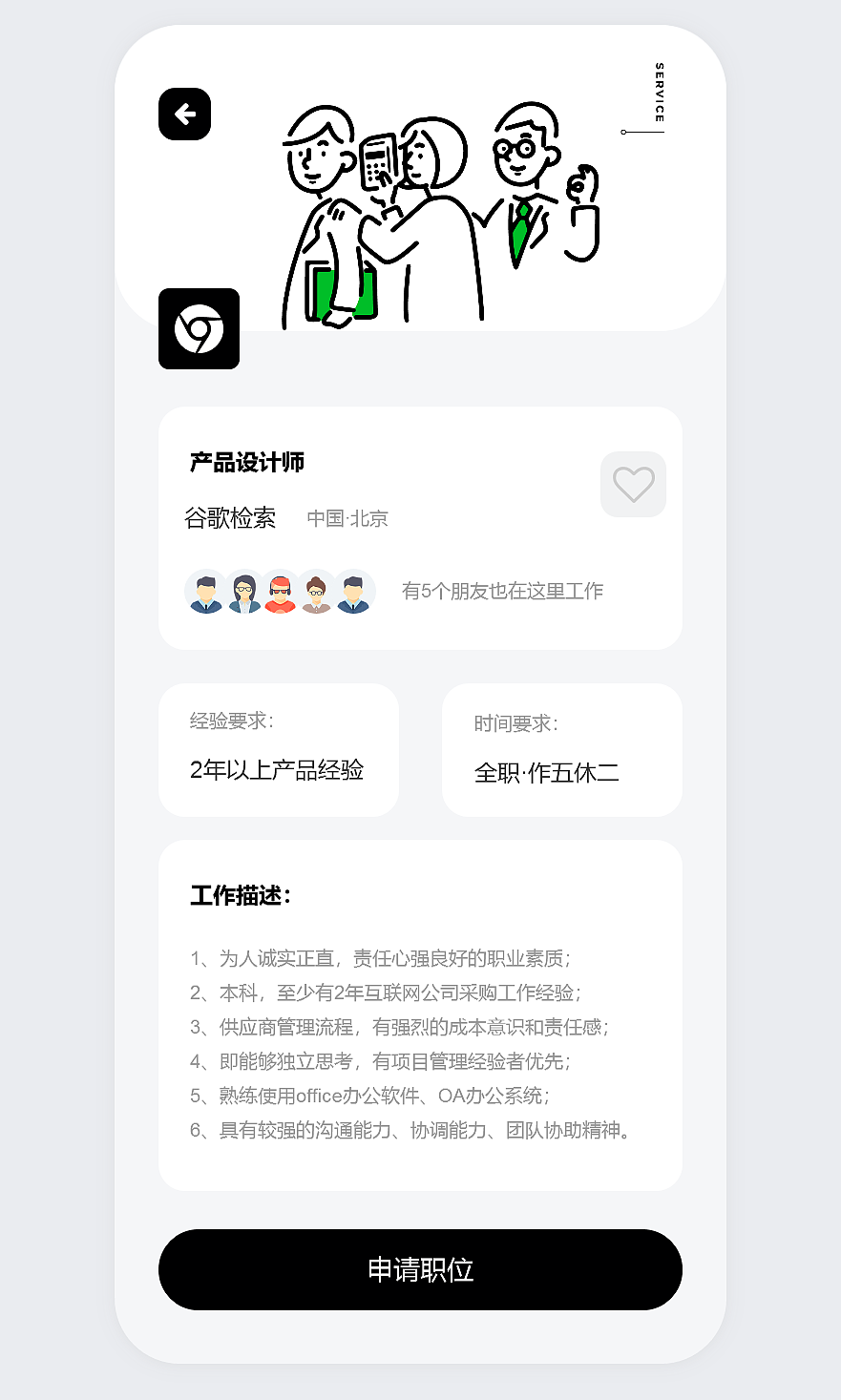Click the red-capped sunglasses friend avatar
Image resolution: width=841 pixels, height=1400 pixels.
(x=280, y=592)
